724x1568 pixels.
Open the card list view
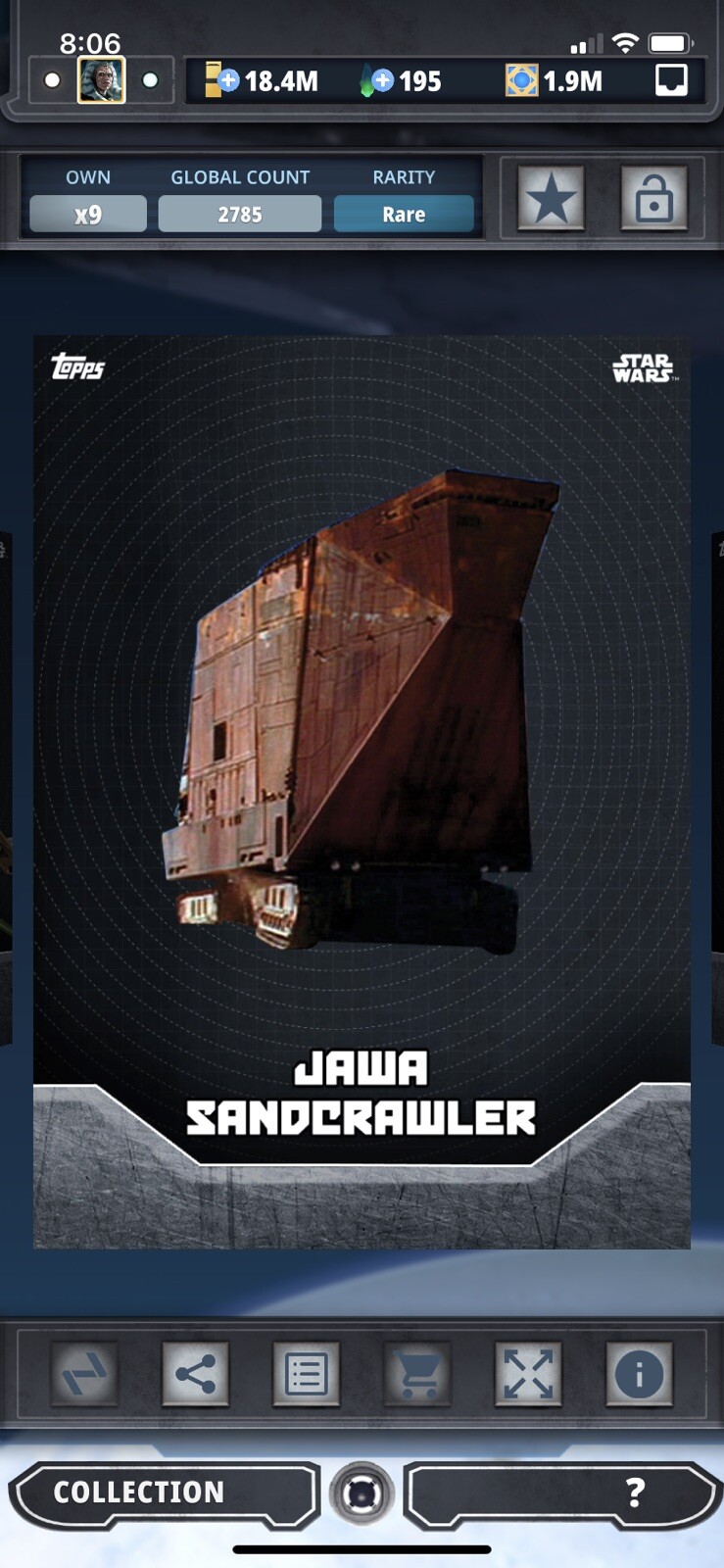306,1374
